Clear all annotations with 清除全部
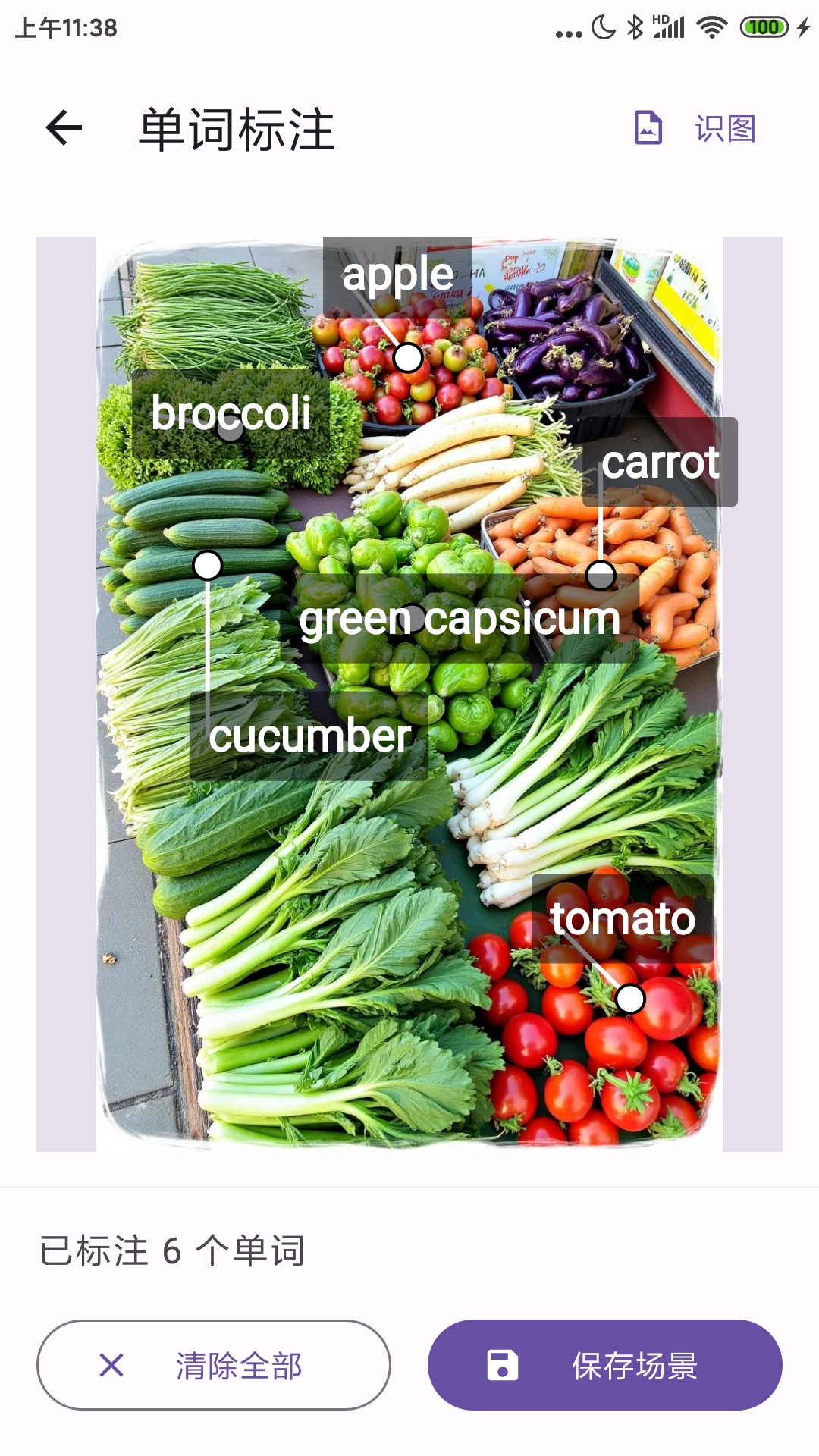The width and height of the screenshot is (819, 1456). click(214, 1365)
